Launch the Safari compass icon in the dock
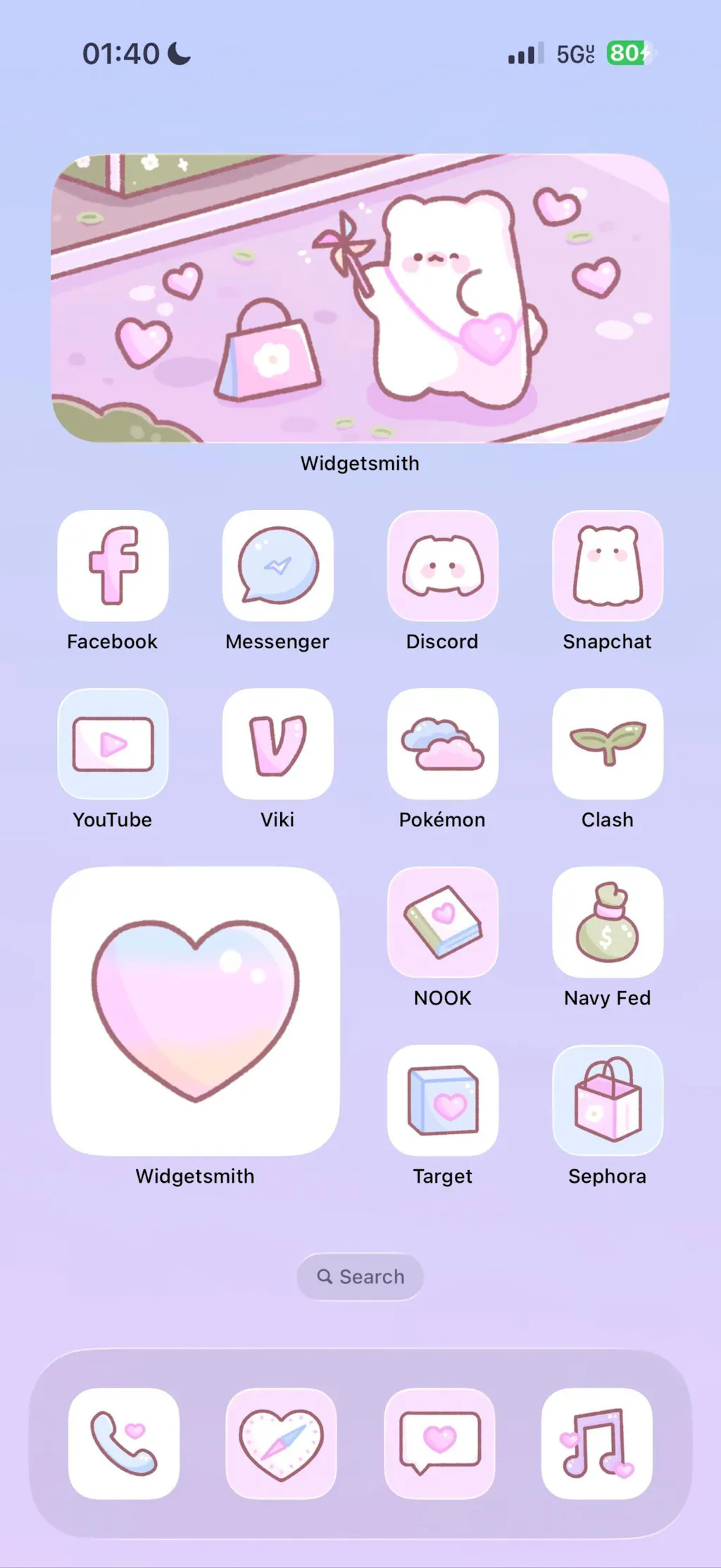The width and height of the screenshot is (721, 1568). [282, 1443]
